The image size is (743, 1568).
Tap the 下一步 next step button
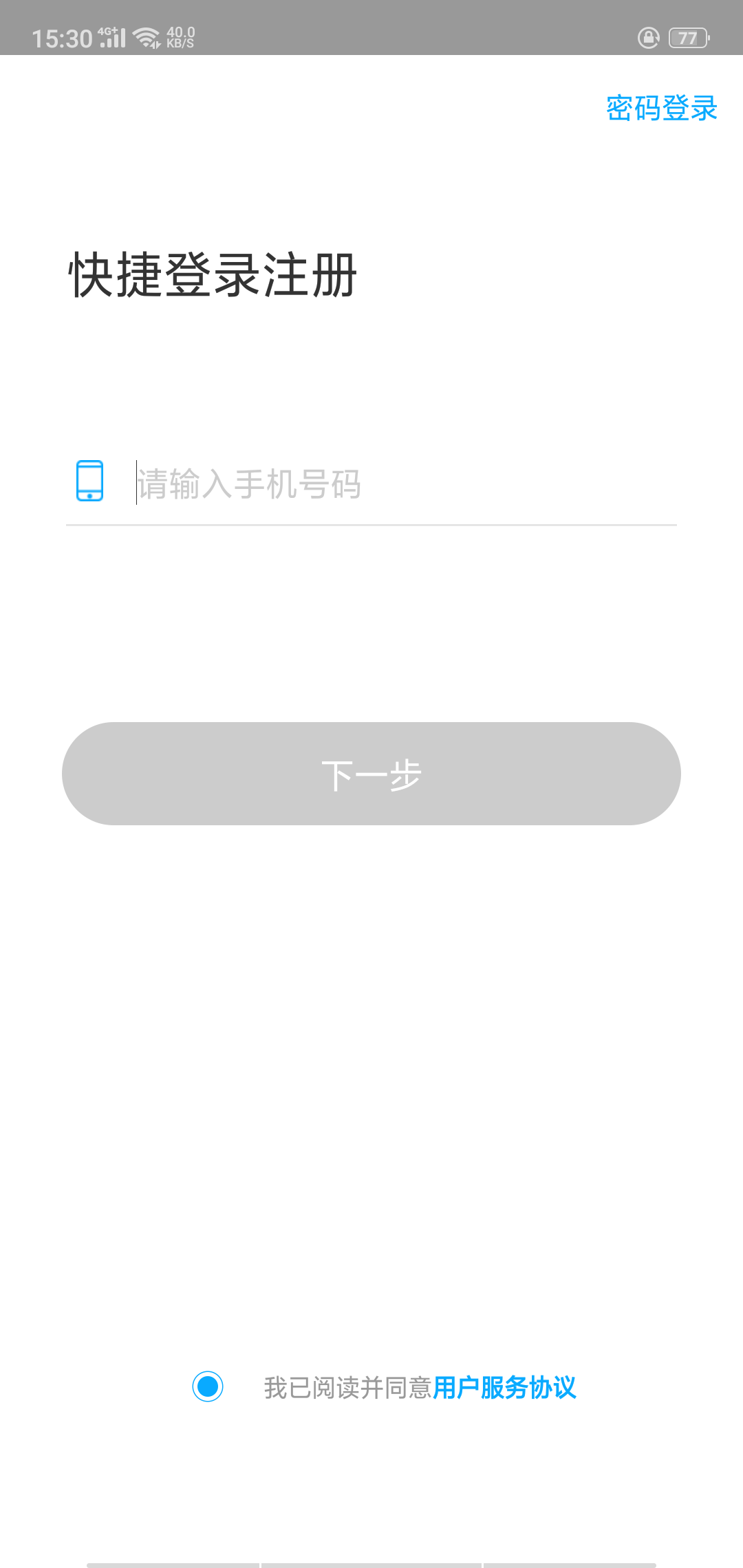(371, 774)
